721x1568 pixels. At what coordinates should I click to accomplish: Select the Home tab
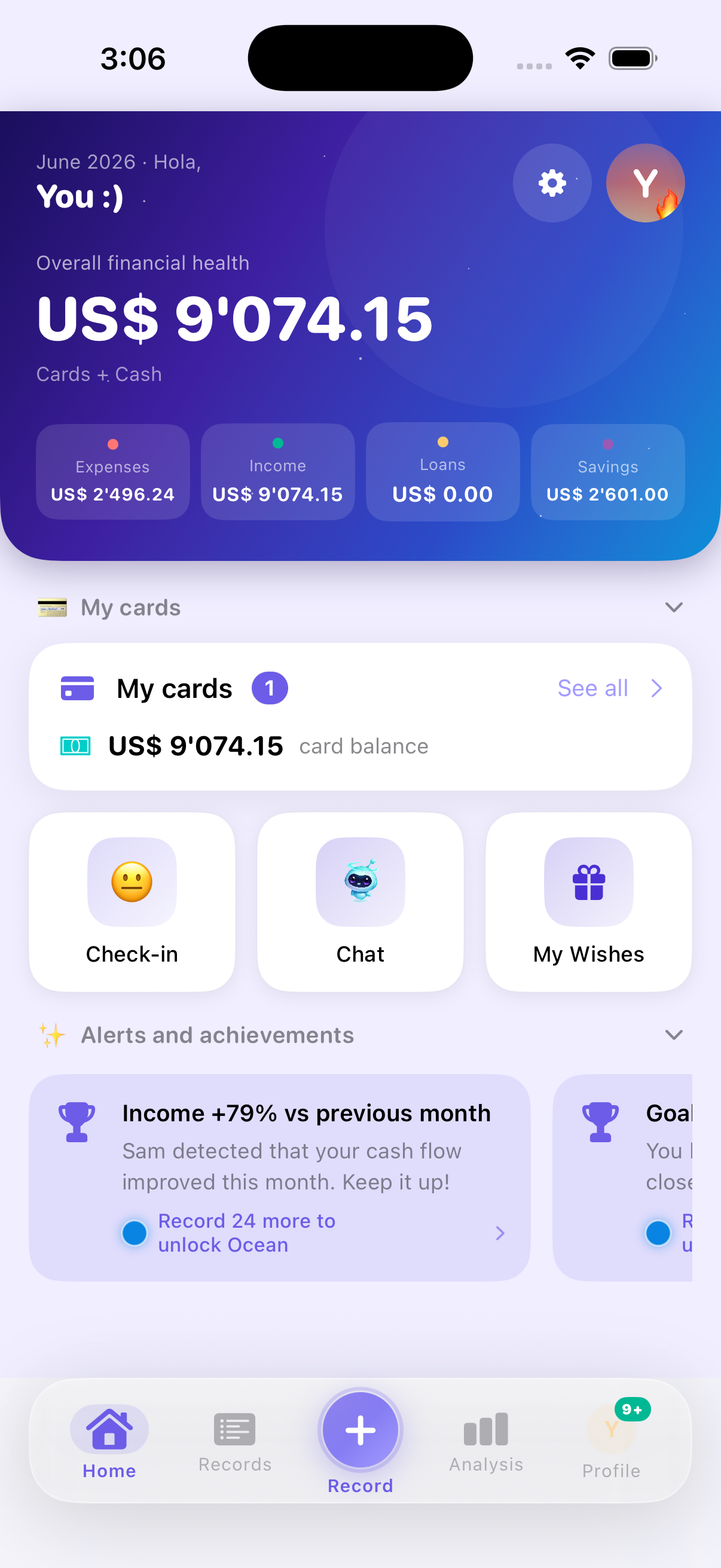pyautogui.click(x=109, y=1442)
